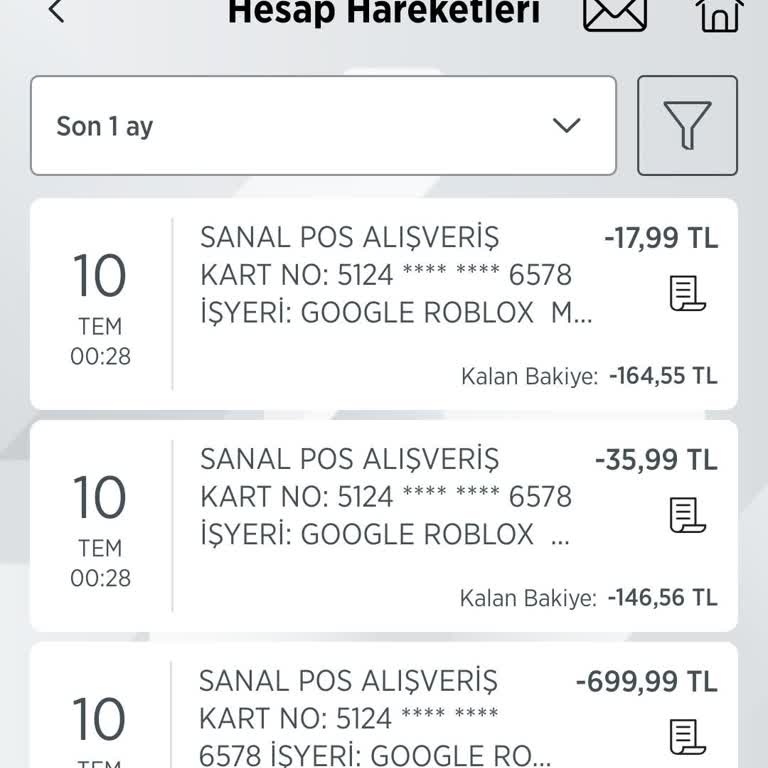This screenshot has width=768, height=768.
Task: View receipt for the -35,99 TL purchase
Action: [687, 515]
